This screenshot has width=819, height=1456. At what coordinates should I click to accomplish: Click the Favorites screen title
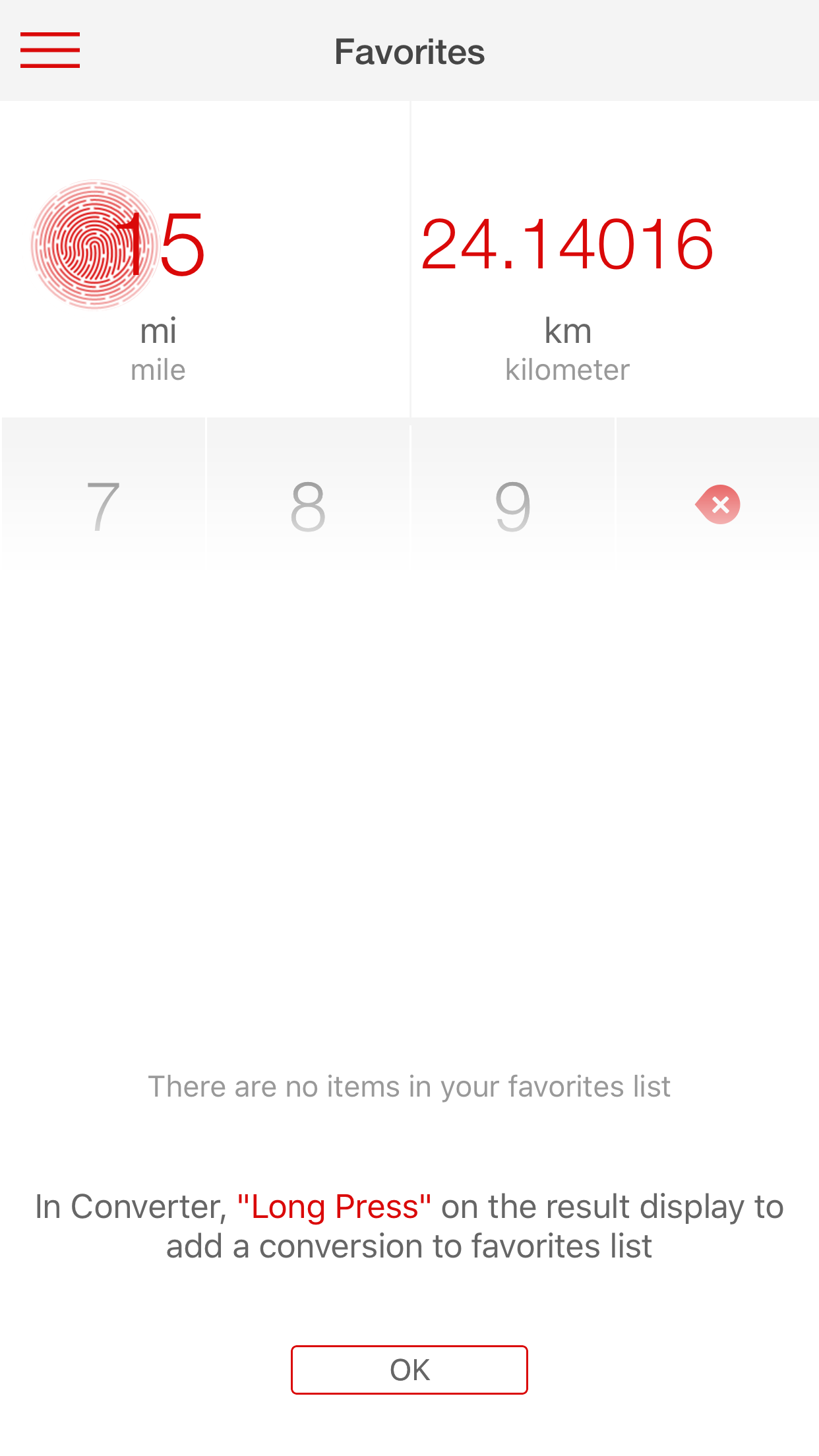[x=409, y=50]
